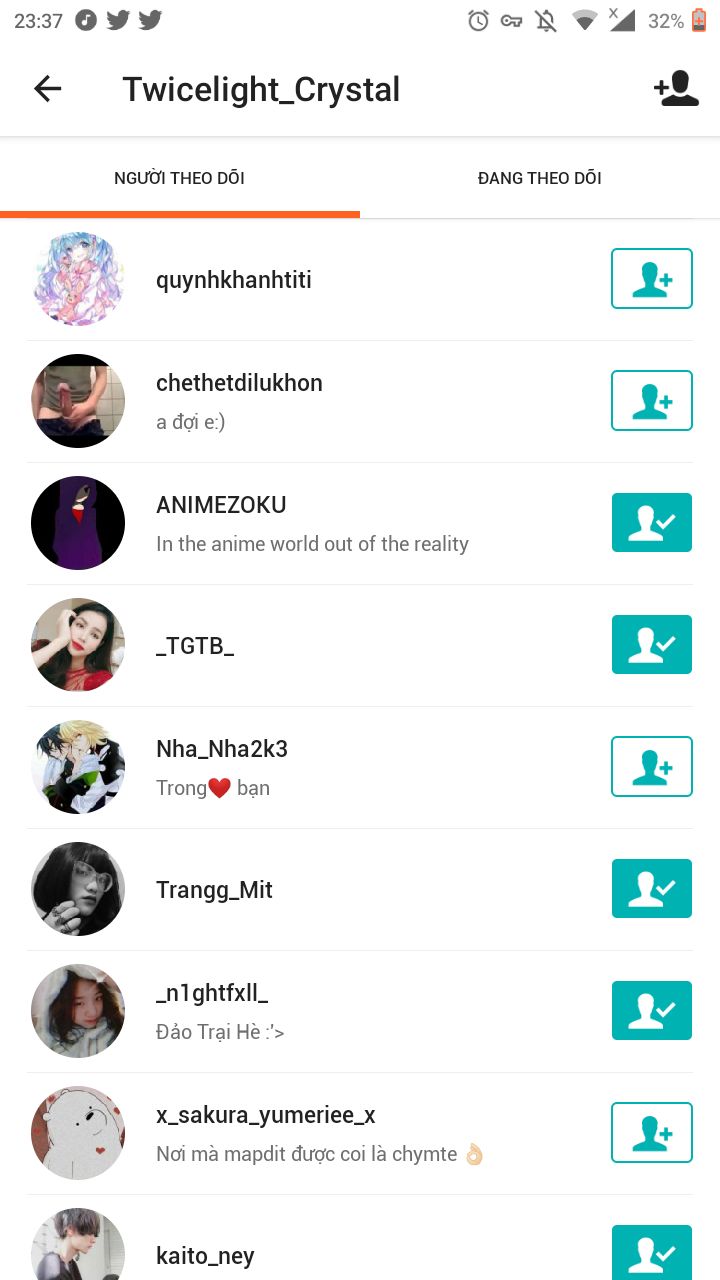
Task: Follow user quynhkhanhtiti
Action: (x=652, y=279)
